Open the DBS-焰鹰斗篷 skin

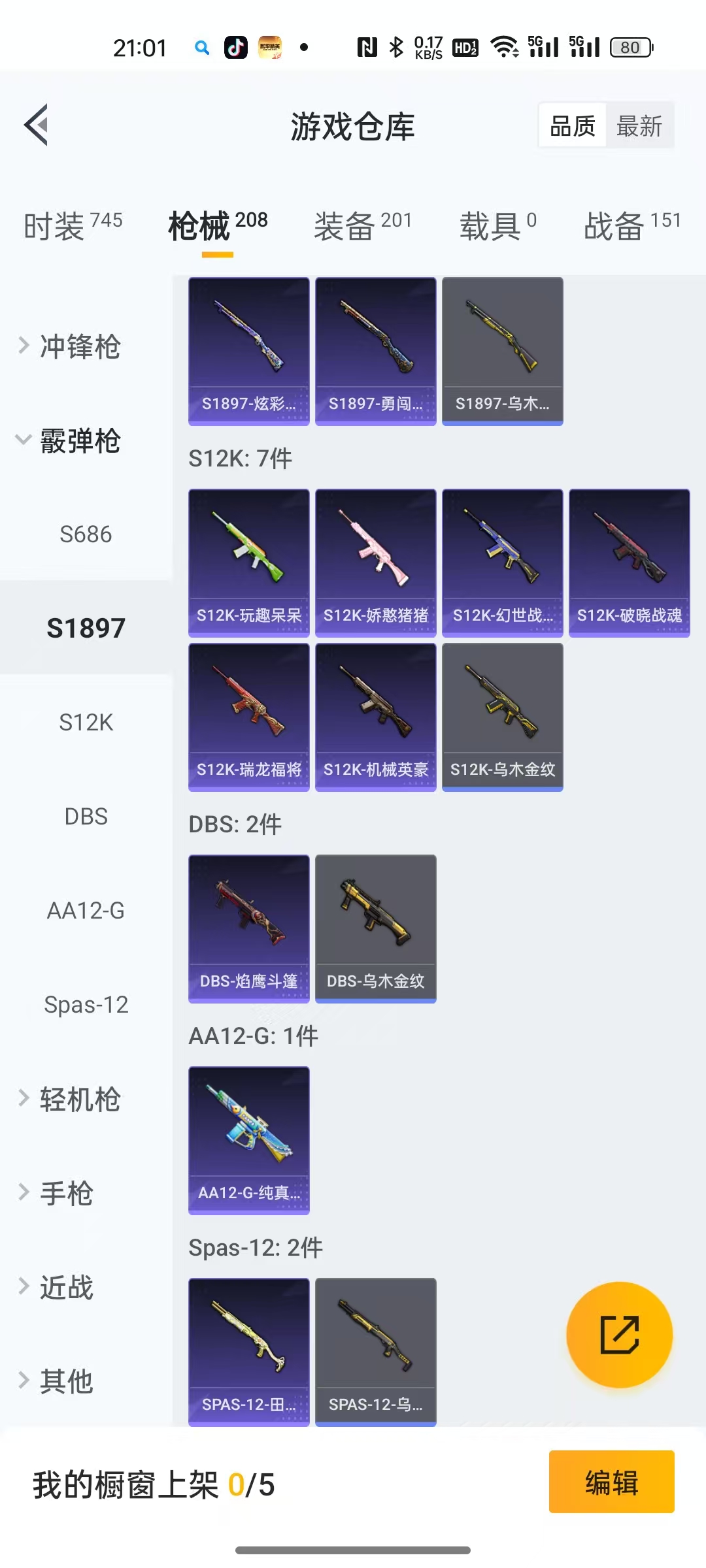[248, 928]
